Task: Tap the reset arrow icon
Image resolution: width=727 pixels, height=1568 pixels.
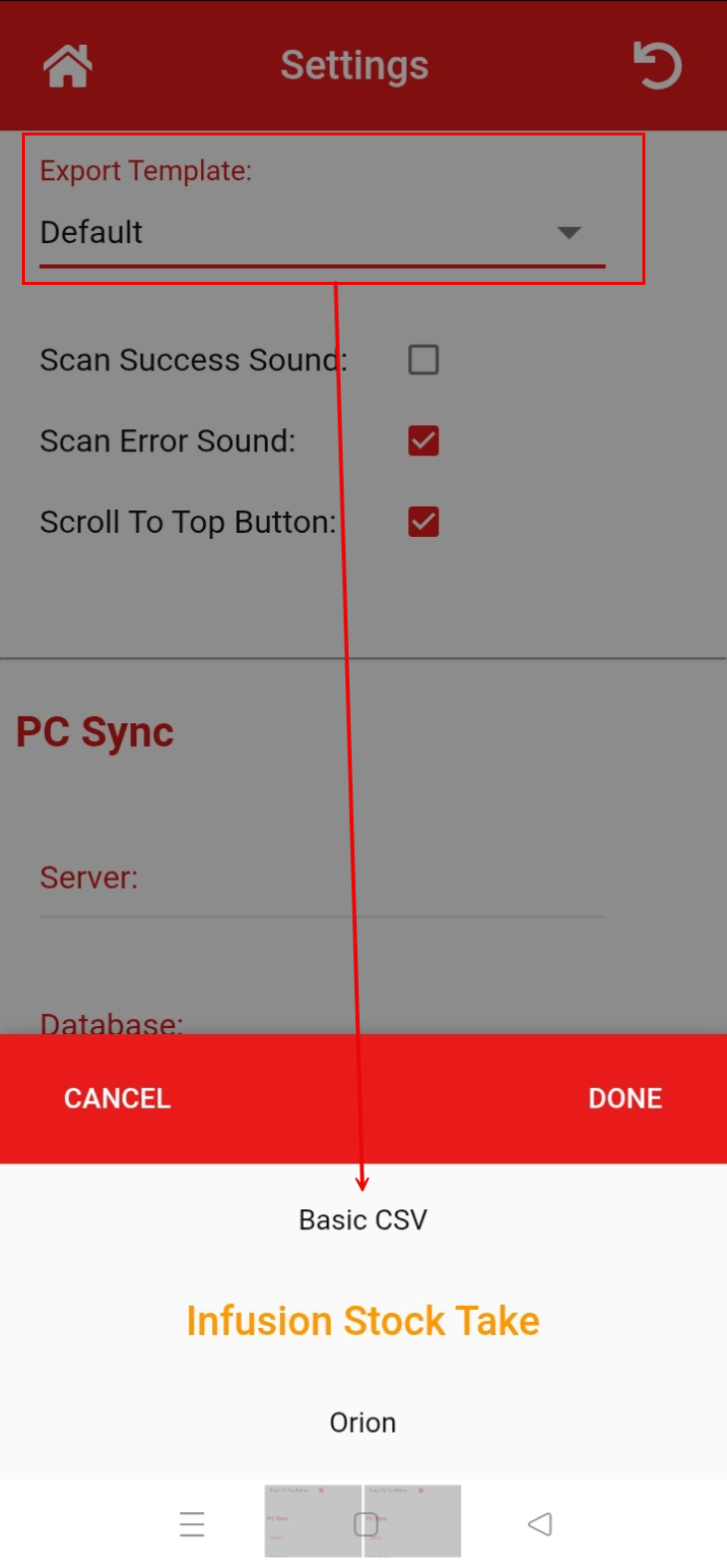Action: 657,67
